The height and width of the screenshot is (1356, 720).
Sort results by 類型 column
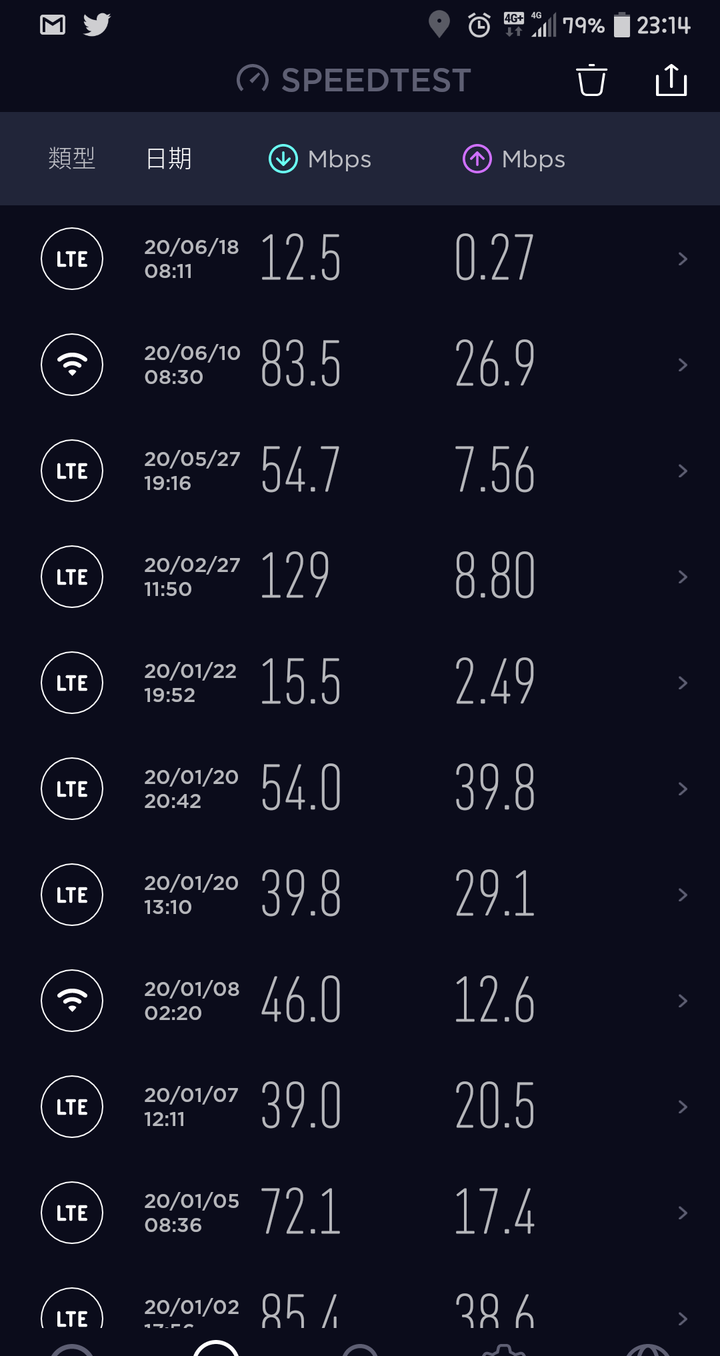72,158
